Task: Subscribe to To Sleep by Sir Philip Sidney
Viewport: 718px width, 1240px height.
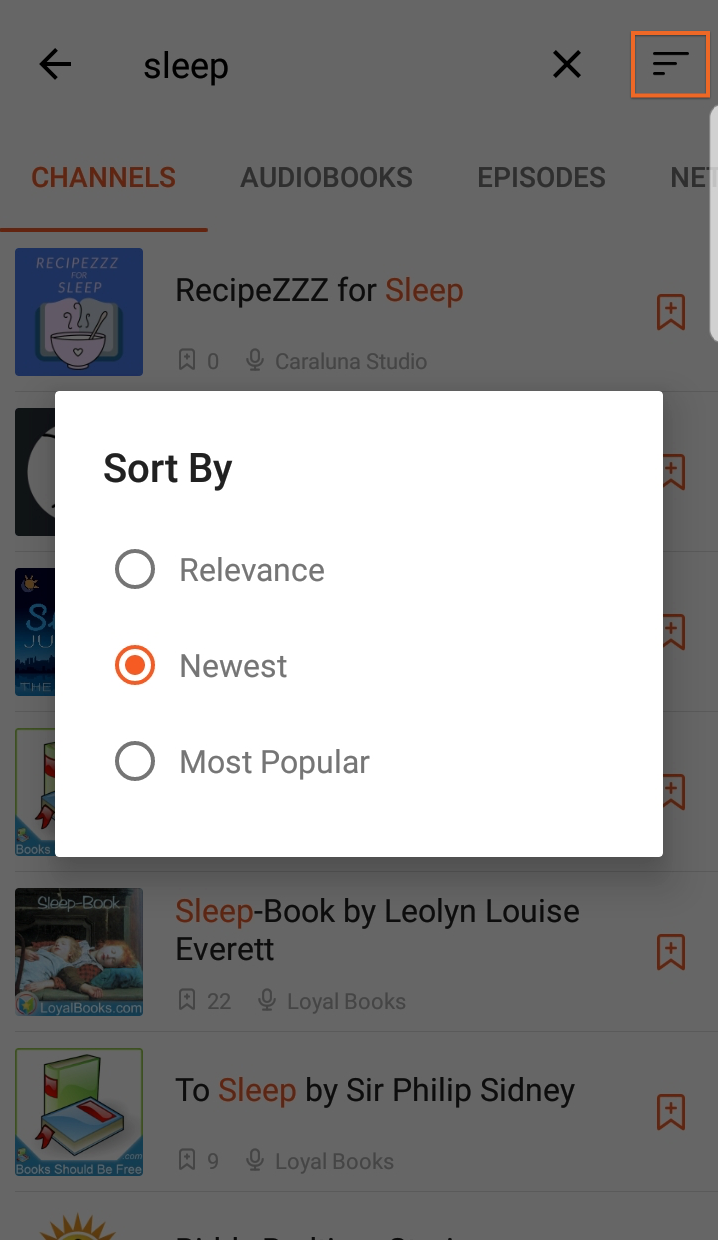Action: (x=670, y=1112)
